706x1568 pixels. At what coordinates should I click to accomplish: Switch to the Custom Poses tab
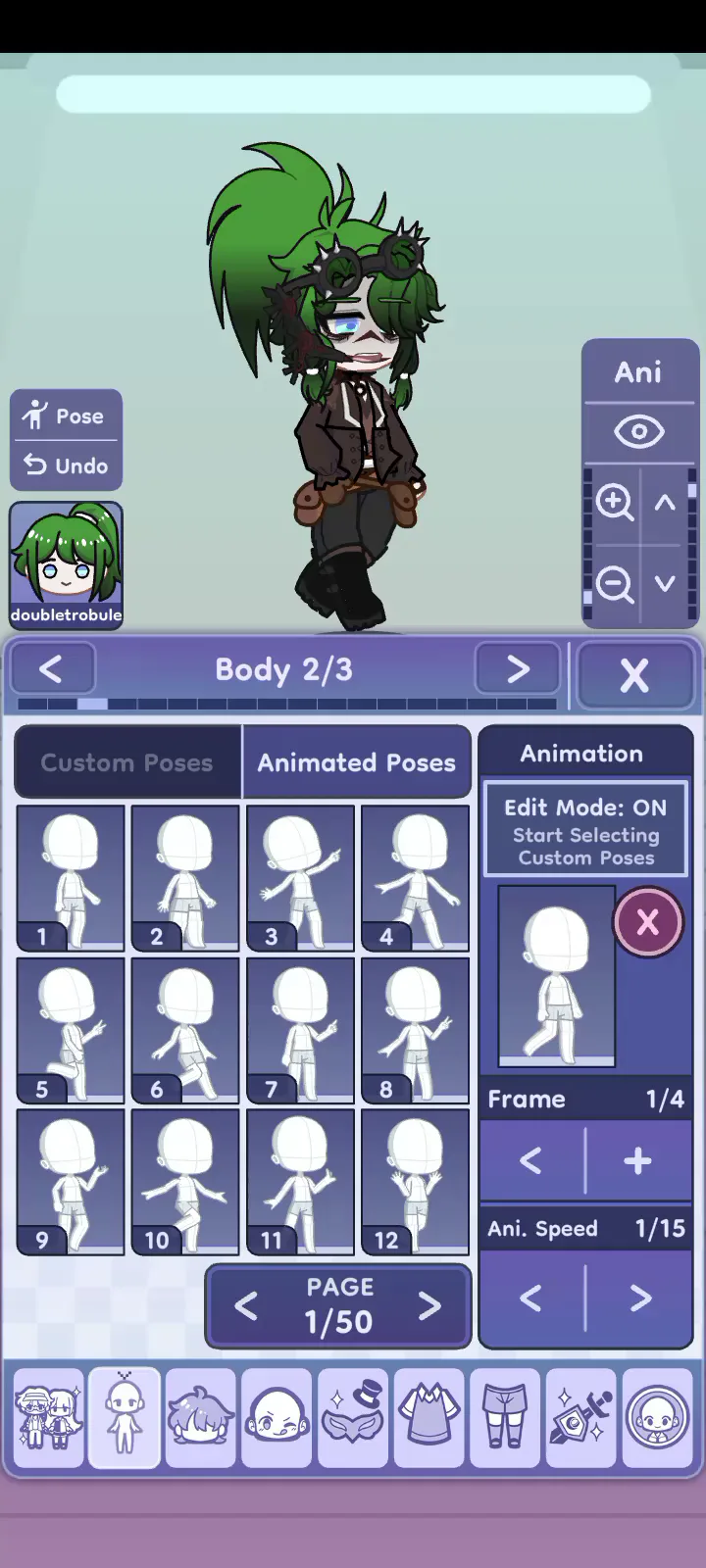tap(126, 762)
